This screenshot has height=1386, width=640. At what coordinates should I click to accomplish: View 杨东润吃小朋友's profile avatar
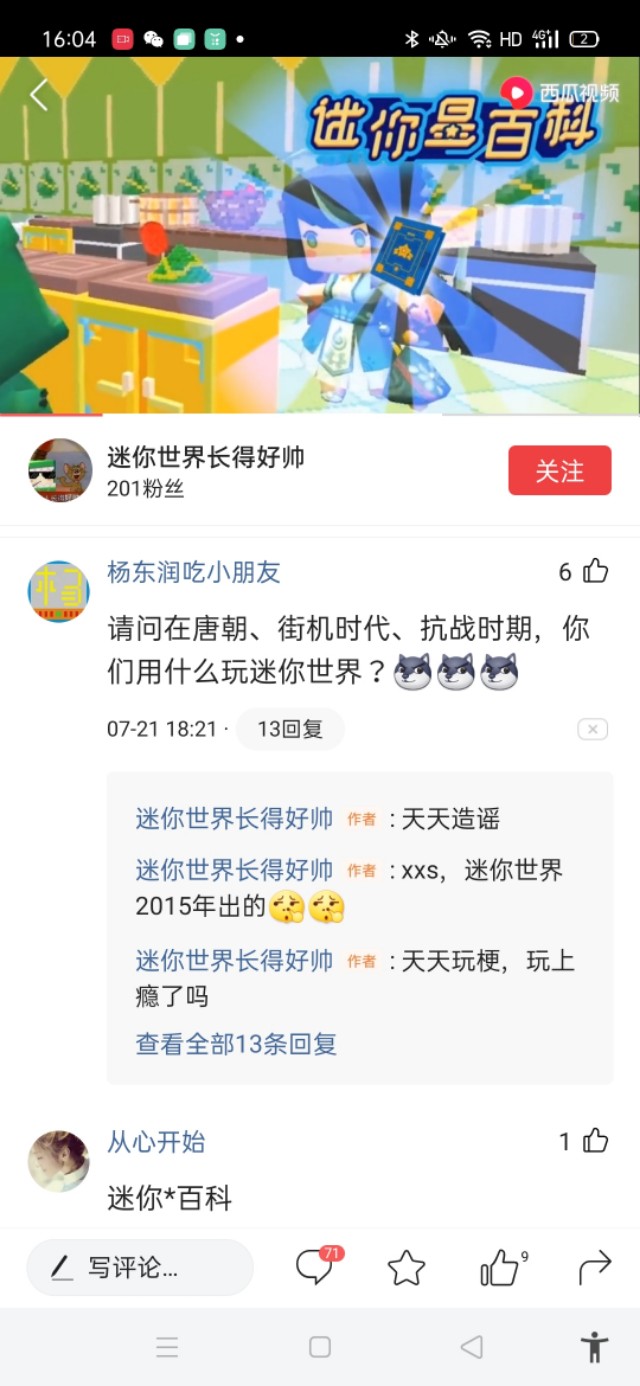point(58,591)
